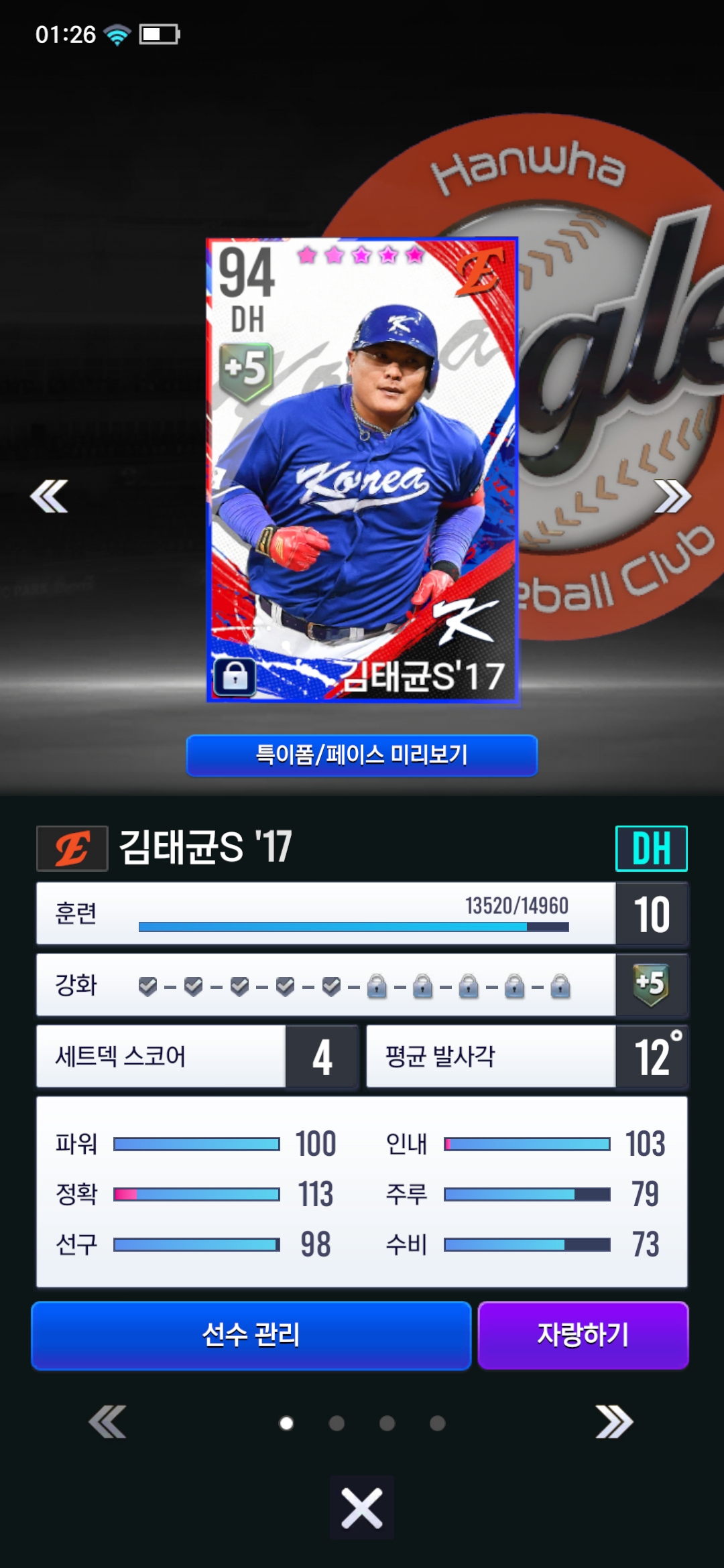Image resolution: width=724 pixels, height=1568 pixels.
Task: Tap the purple 자랑하기 button
Action: click(583, 1335)
